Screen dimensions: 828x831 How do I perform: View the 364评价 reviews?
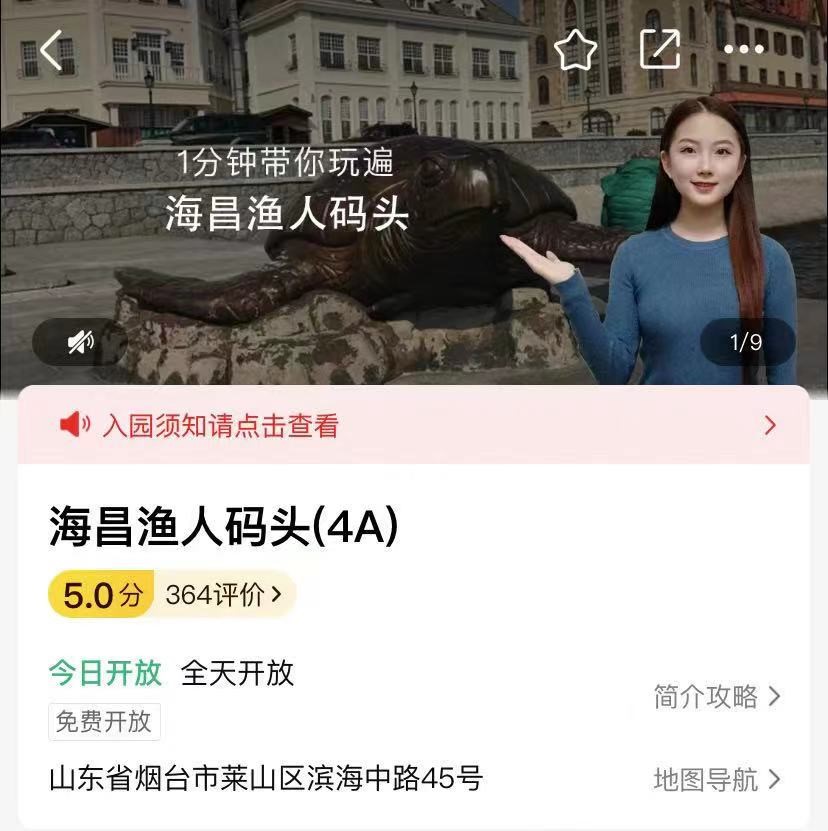point(224,595)
